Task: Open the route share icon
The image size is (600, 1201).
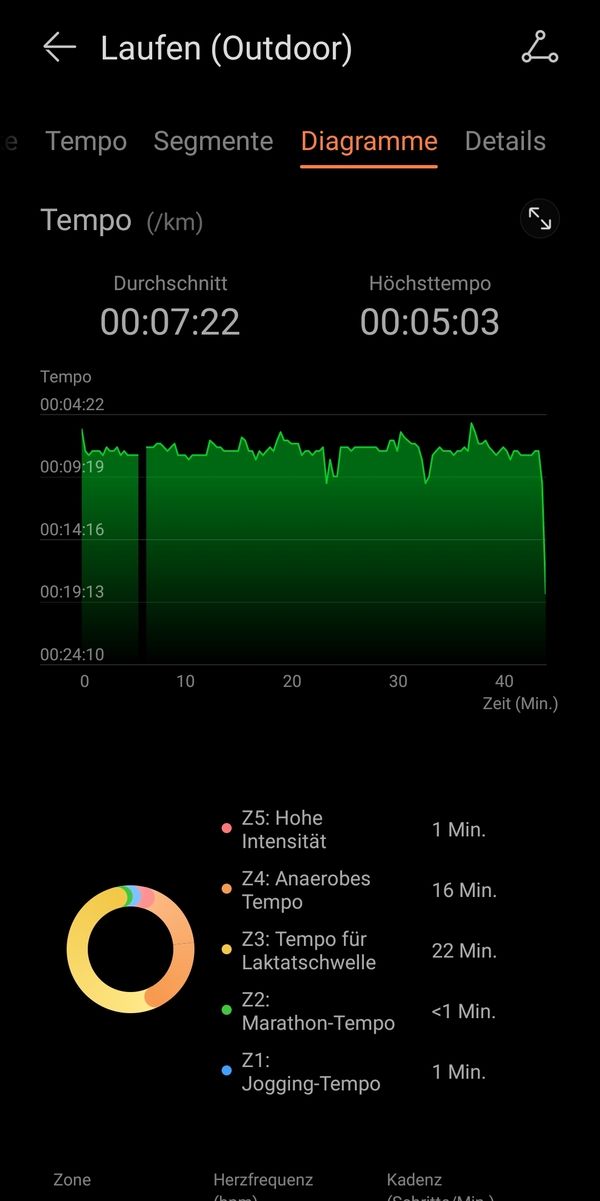Action: click(x=540, y=48)
